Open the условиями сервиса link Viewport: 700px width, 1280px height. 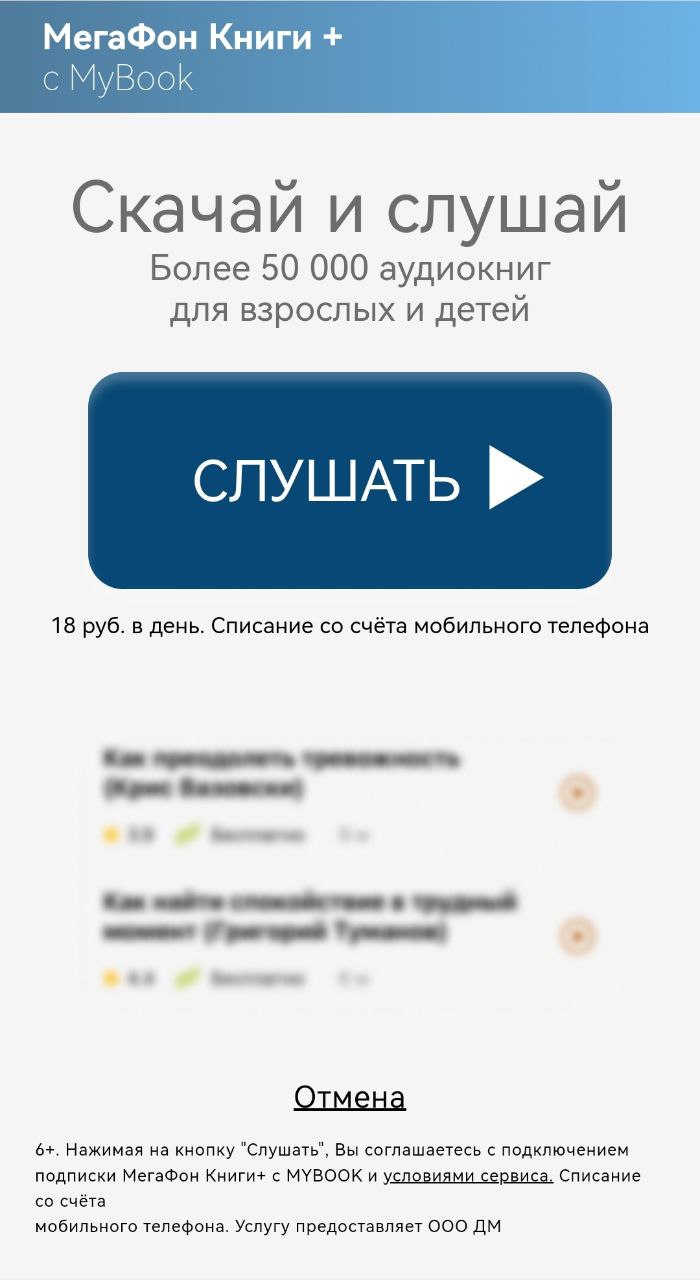468,1176
